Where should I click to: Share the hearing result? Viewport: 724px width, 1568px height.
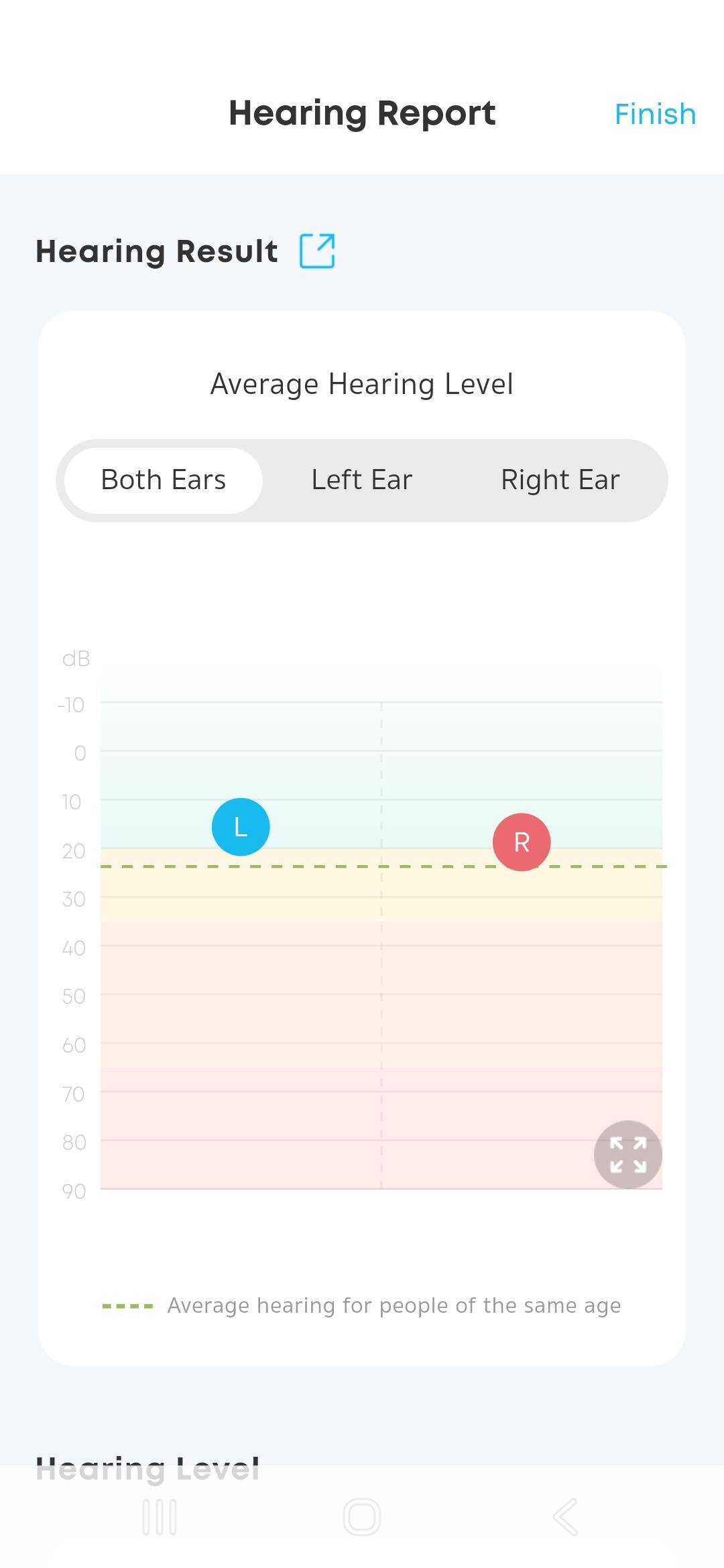click(317, 251)
